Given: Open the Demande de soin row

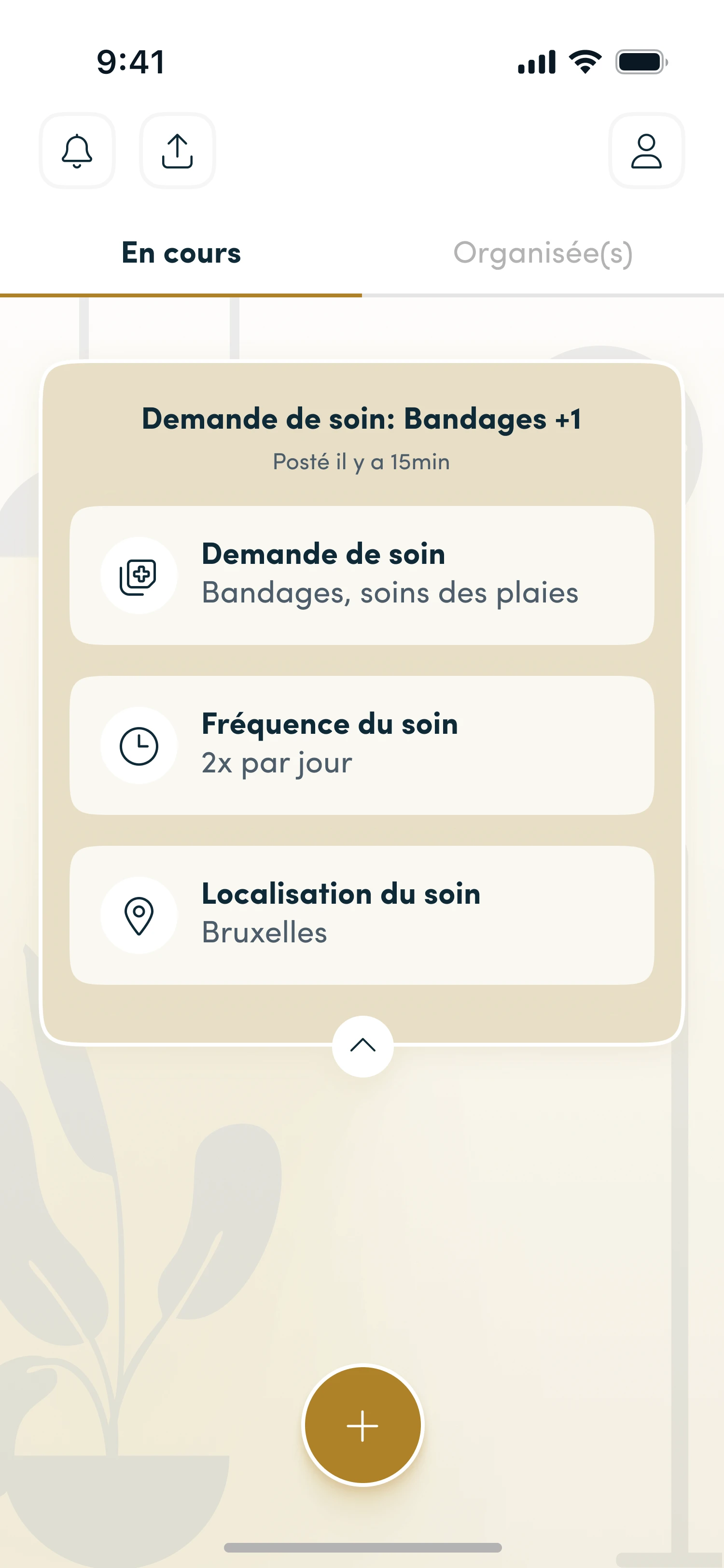Looking at the screenshot, I should click(x=362, y=575).
